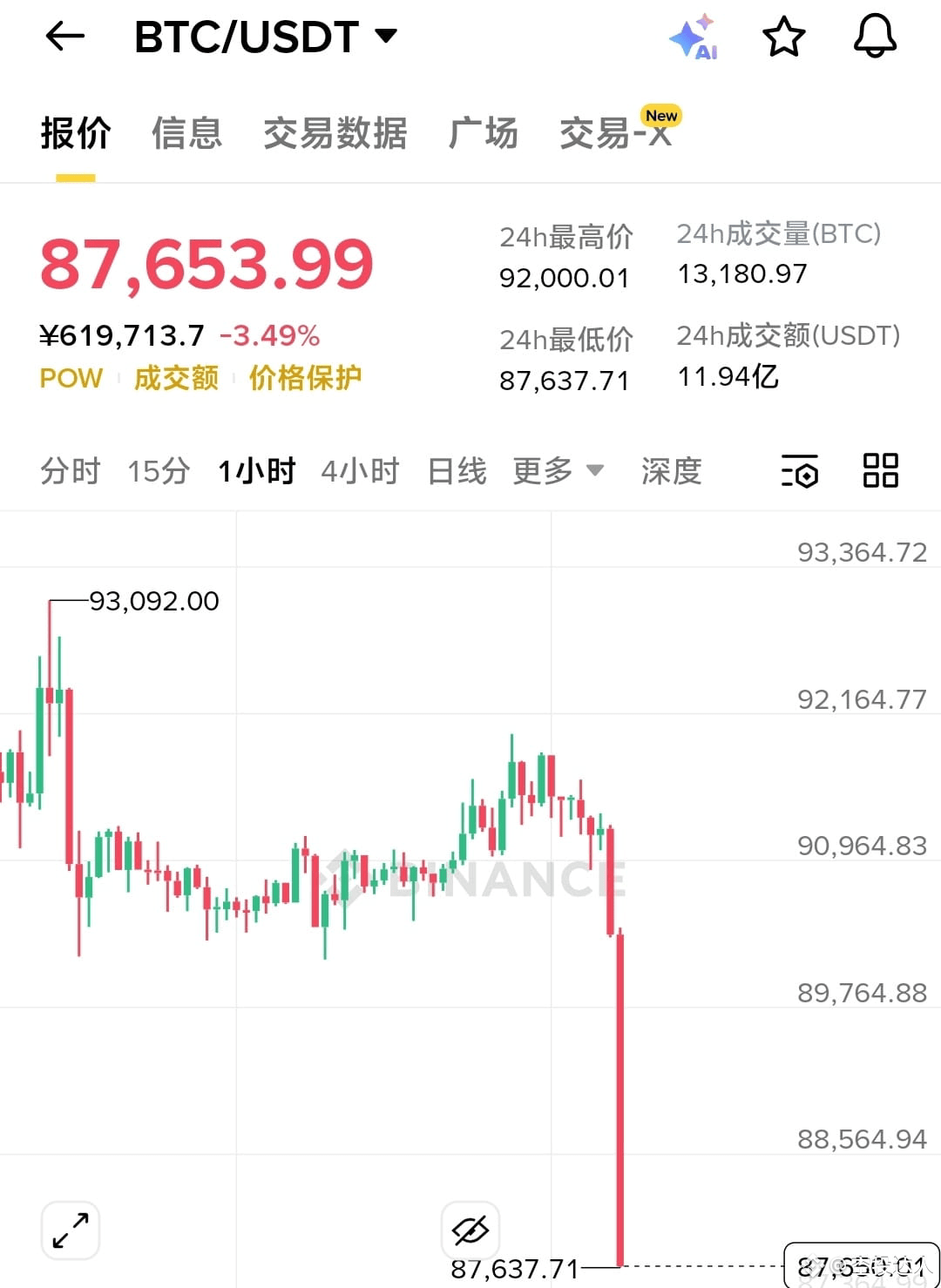Image resolution: width=941 pixels, height=1288 pixels.
Task: Open the AI assistant icon
Action: click(x=694, y=39)
